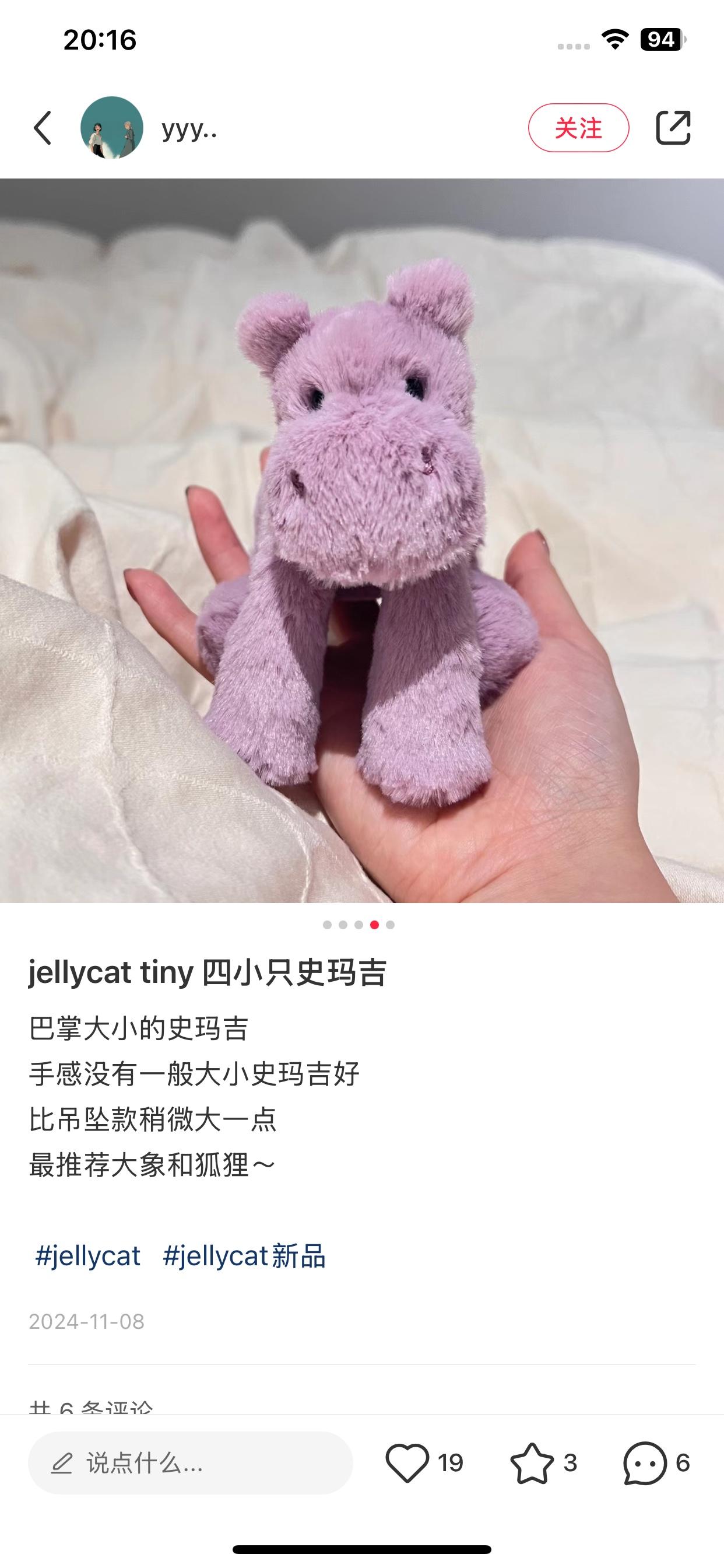Go back using the top-left arrow
The height and width of the screenshot is (1568, 724).
[43, 128]
